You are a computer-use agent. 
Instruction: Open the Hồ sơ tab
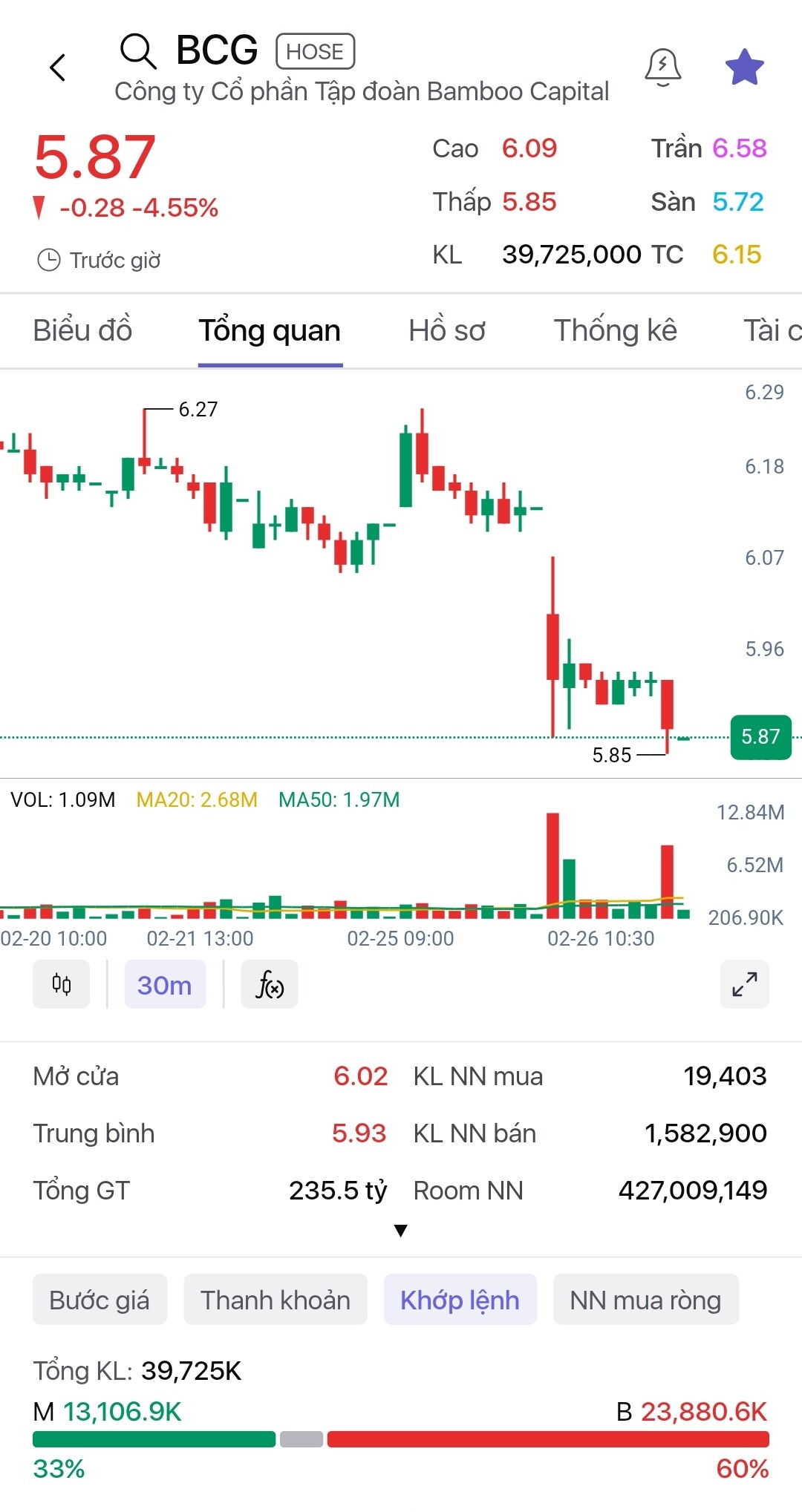(447, 331)
